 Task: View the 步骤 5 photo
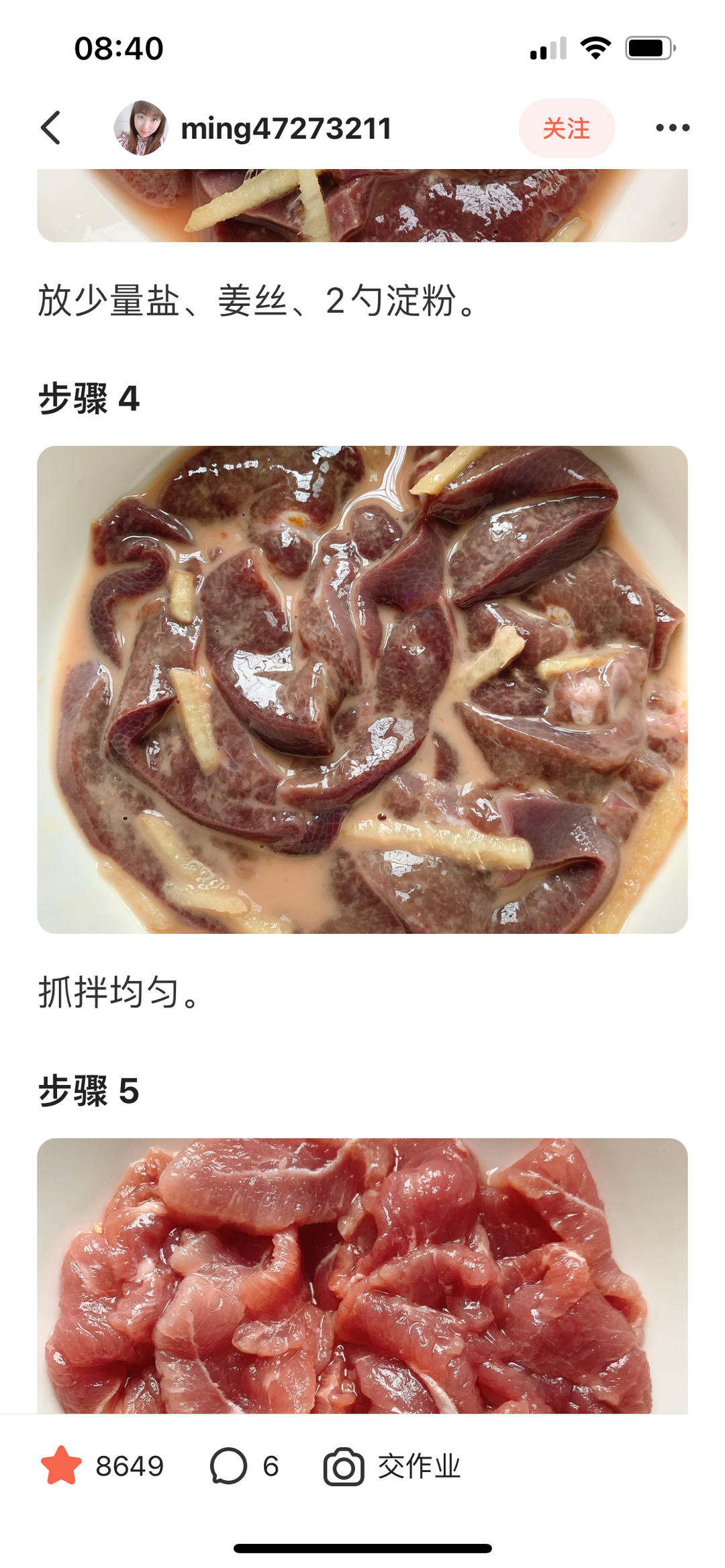[362, 1275]
